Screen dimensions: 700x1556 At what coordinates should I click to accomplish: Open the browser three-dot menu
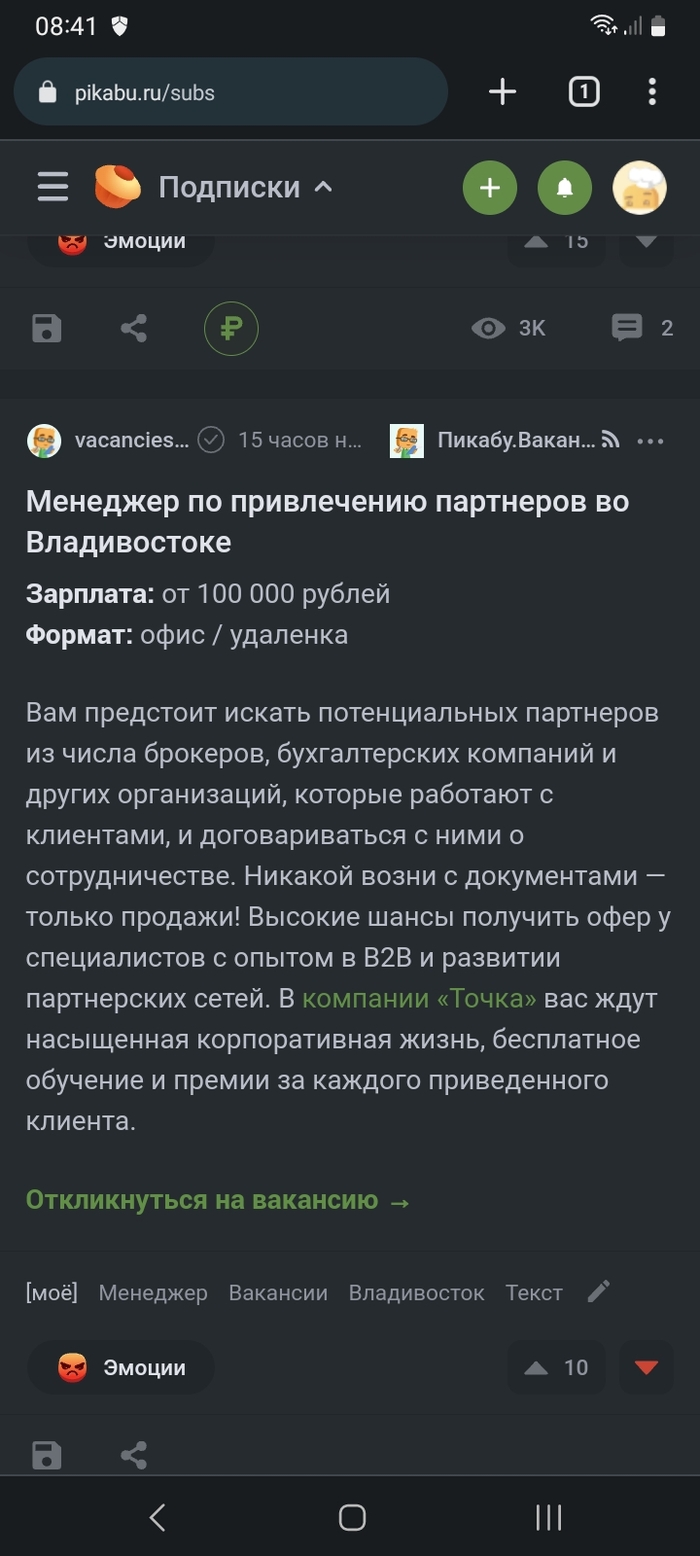click(652, 92)
